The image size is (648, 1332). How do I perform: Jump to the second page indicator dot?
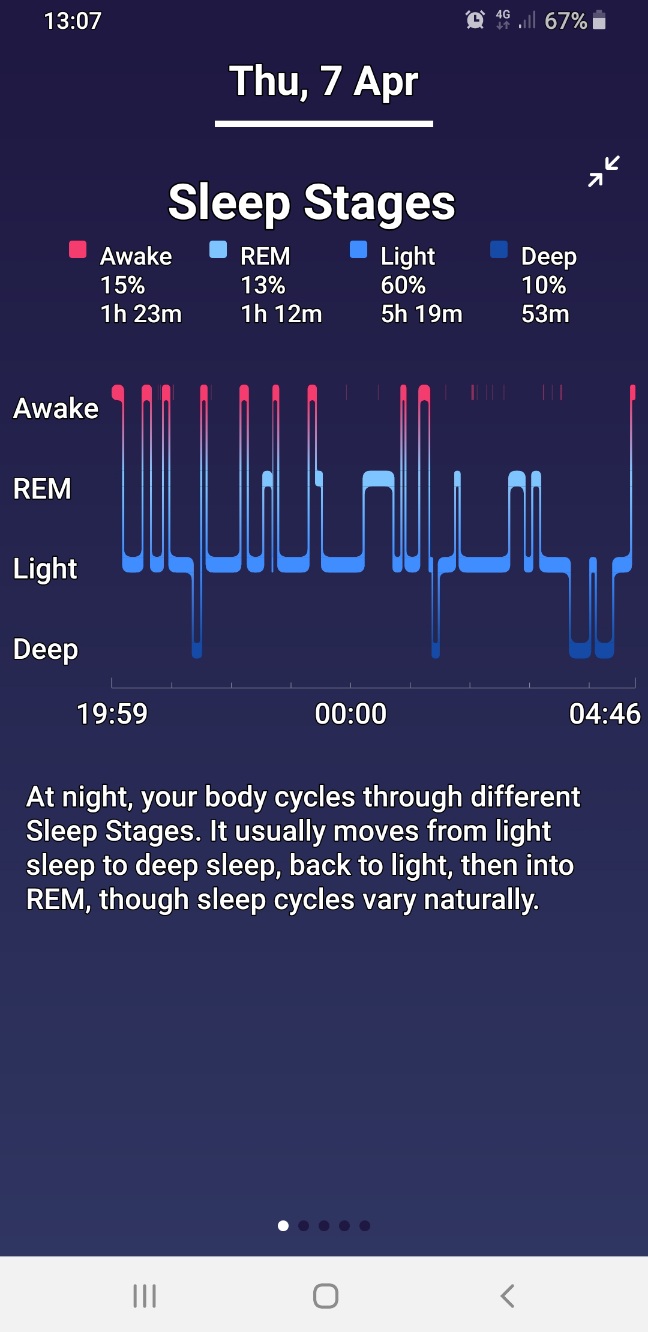tap(303, 1225)
